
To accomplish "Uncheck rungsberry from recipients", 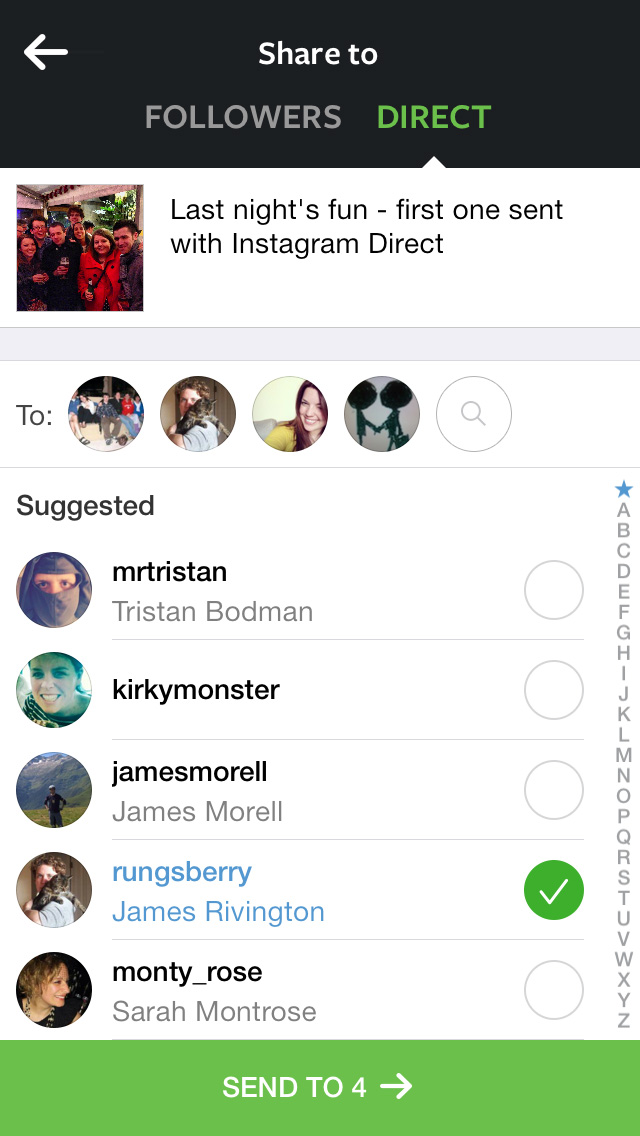I will point(553,890).
